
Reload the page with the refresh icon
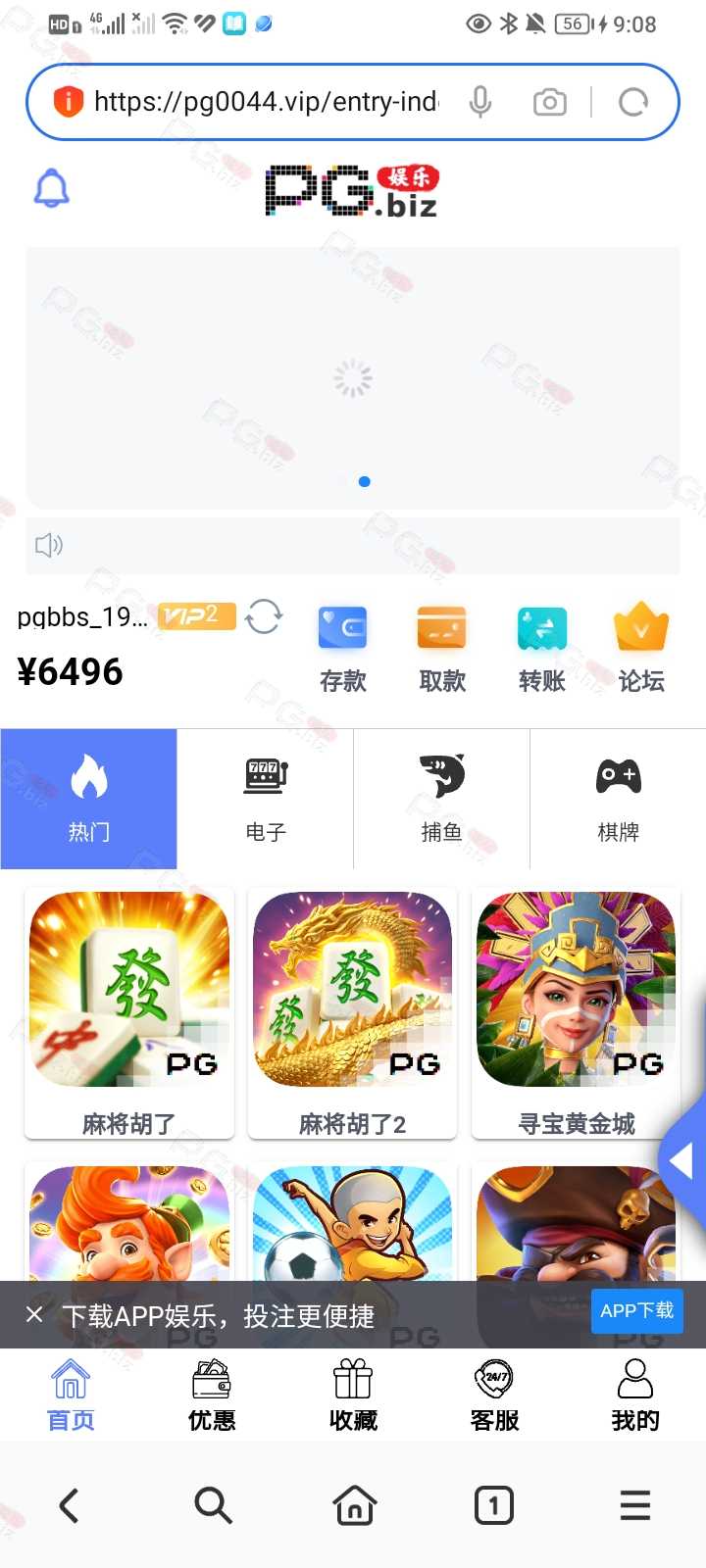pyautogui.click(x=633, y=102)
